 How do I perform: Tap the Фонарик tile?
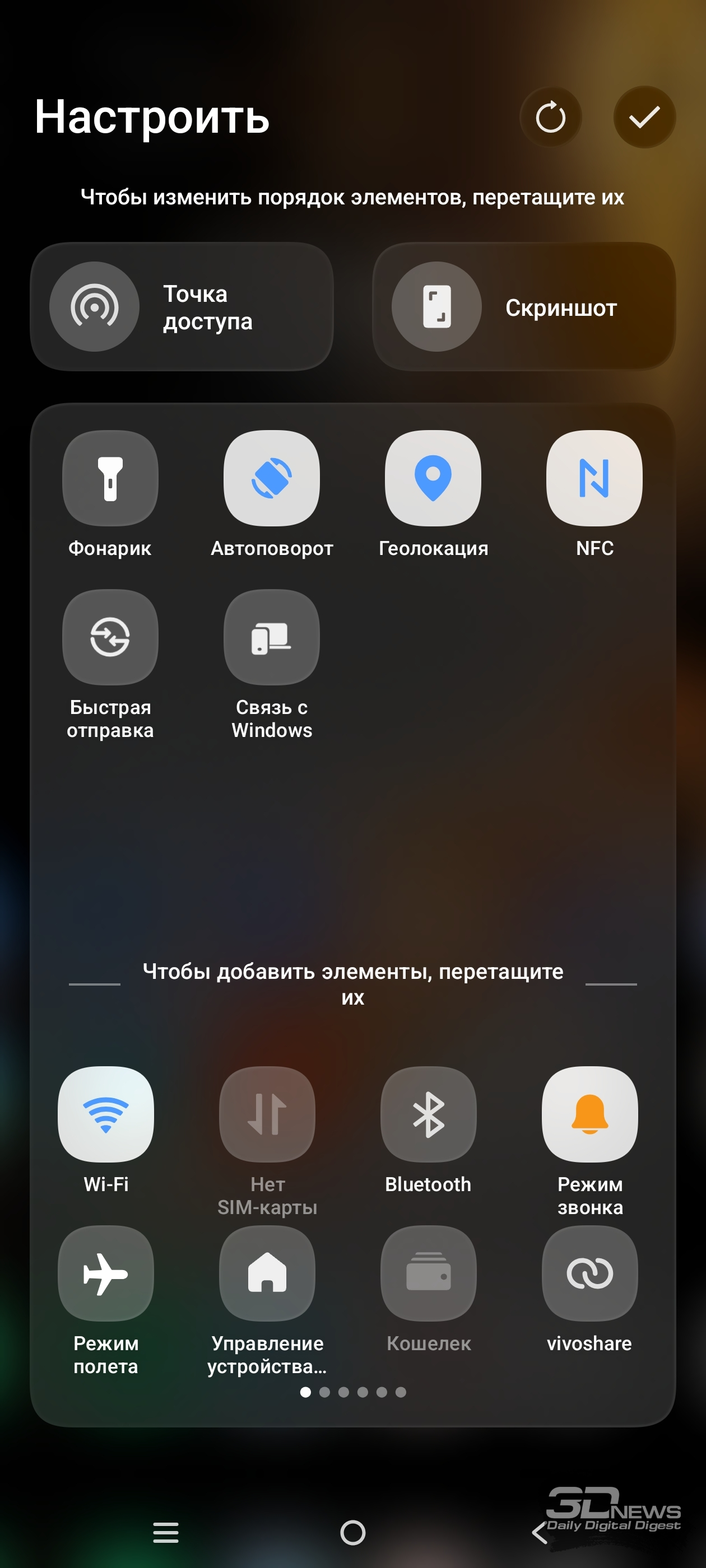110,478
